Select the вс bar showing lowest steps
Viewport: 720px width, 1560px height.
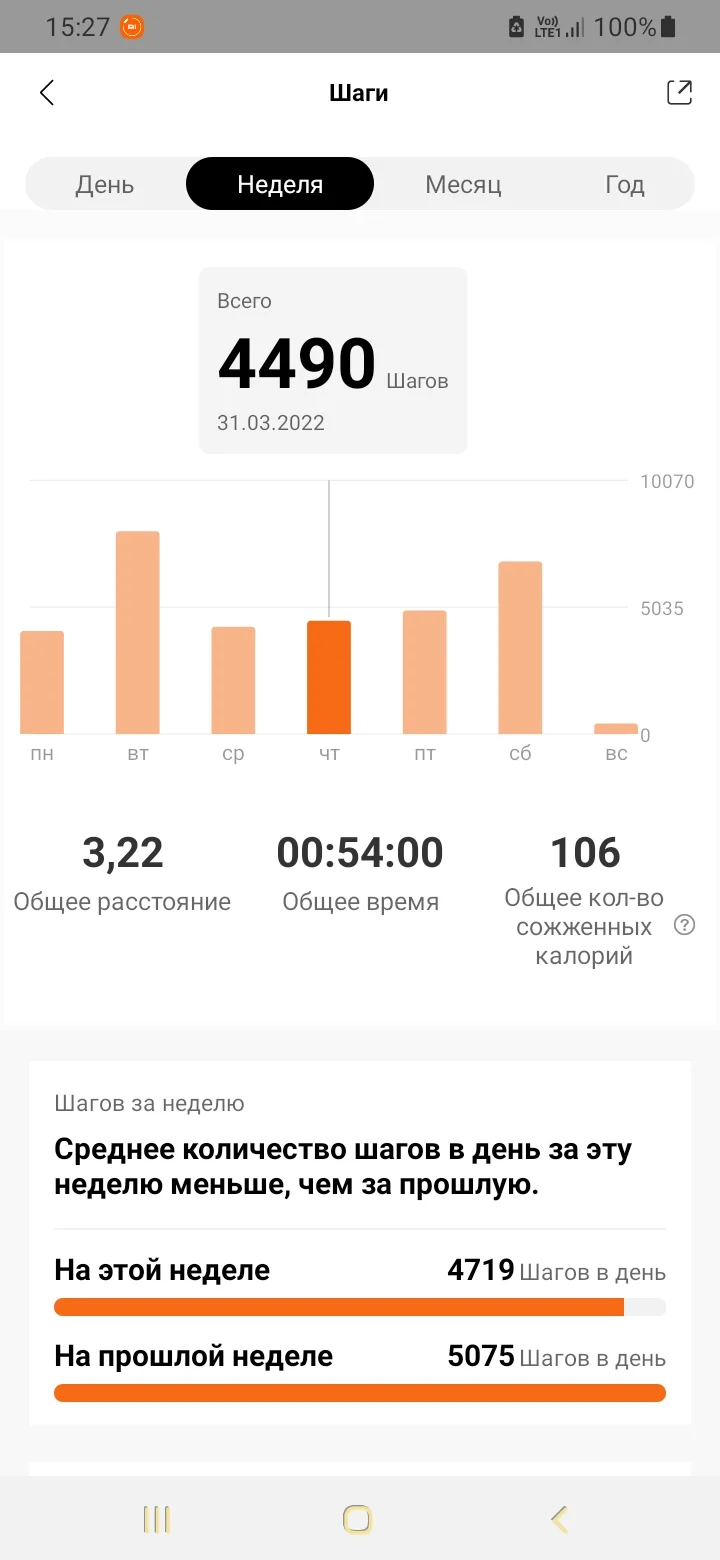click(615, 728)
